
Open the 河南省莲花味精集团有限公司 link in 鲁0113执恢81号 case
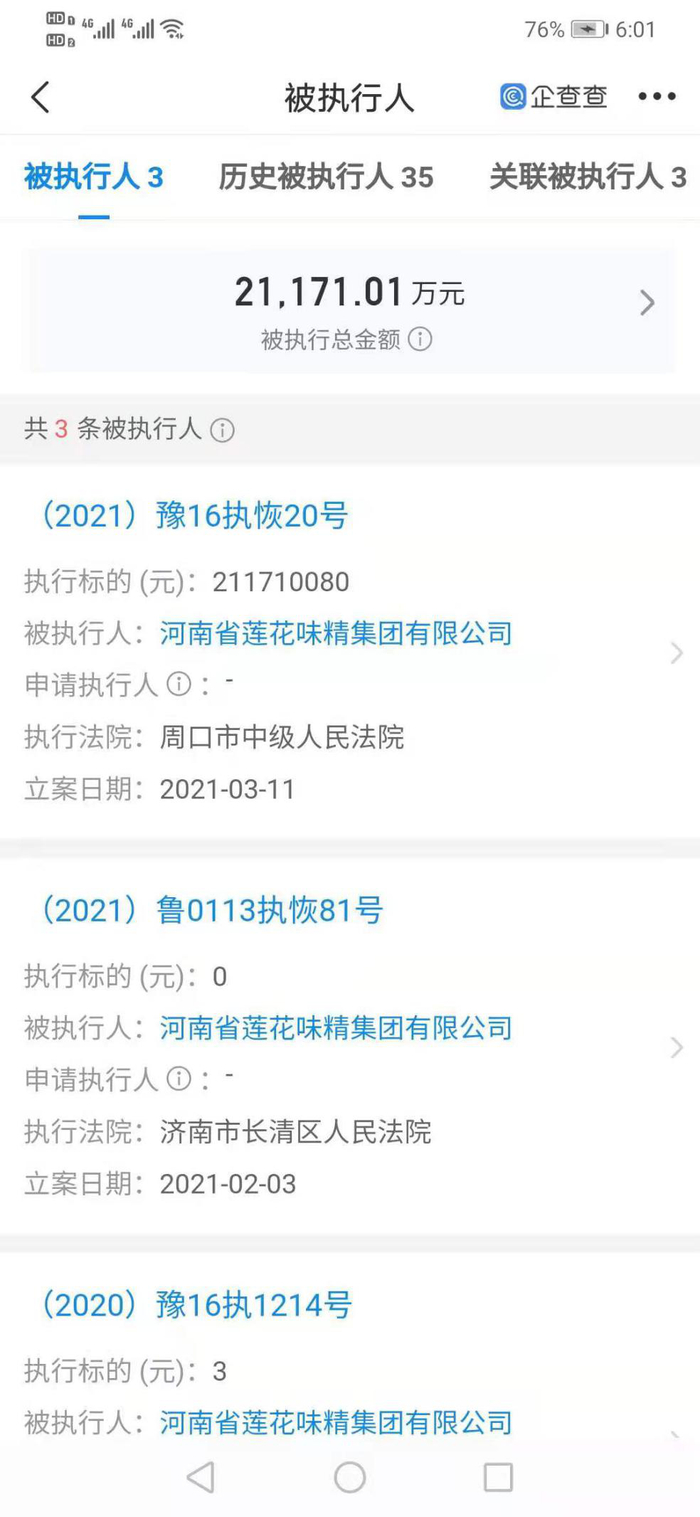point(336,1027)
